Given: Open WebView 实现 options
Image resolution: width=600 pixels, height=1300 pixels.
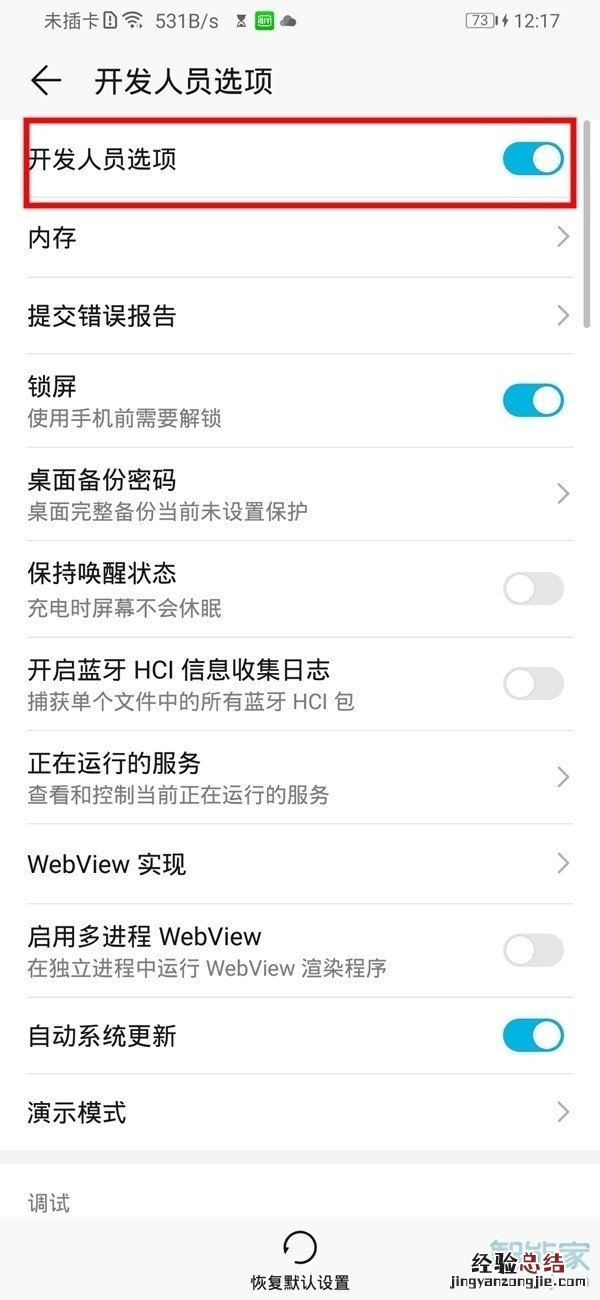Looking at the screenshot, I should pos(300,864).
